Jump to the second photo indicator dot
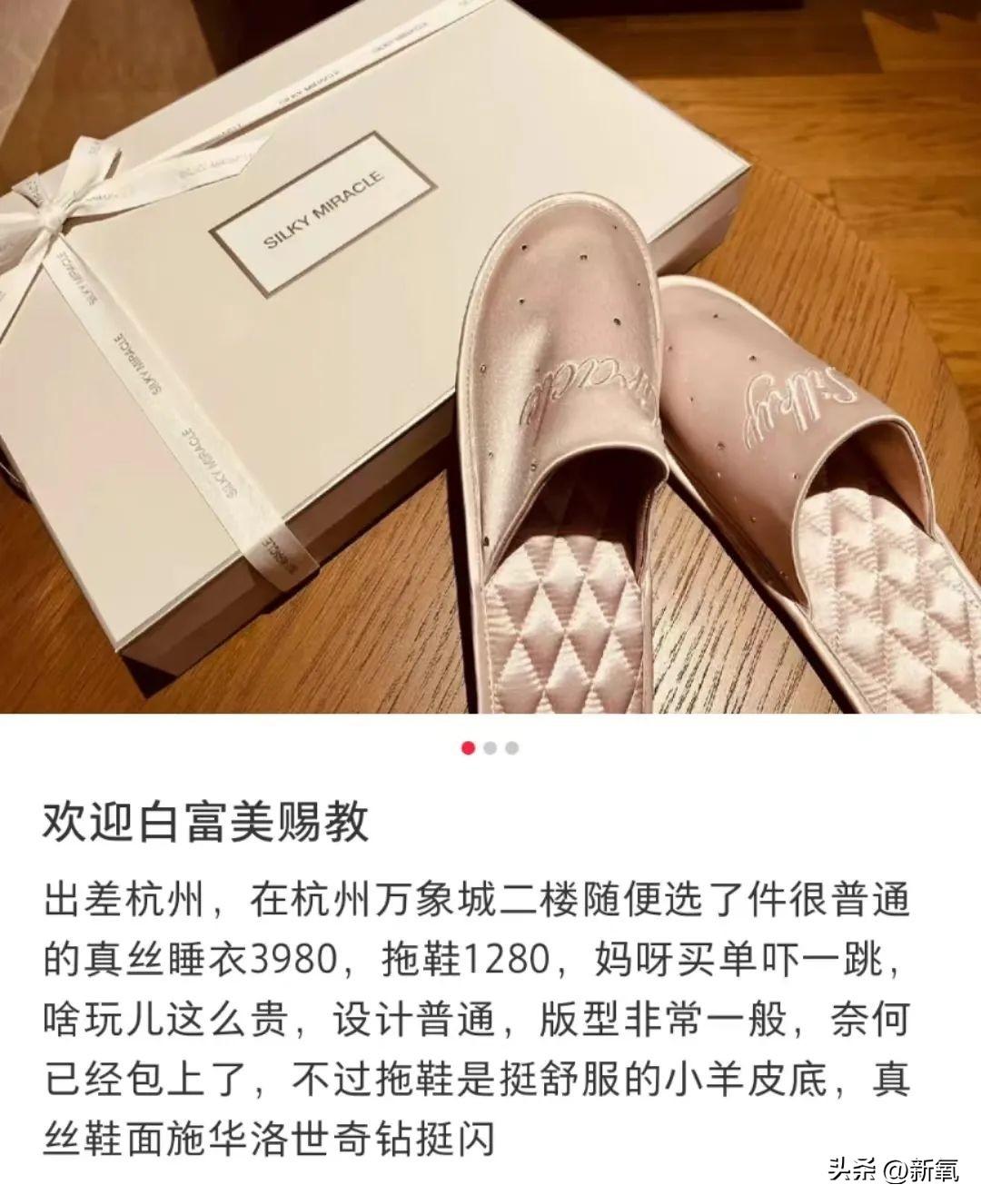Screen dimensions: 981x1204 [x=490, y=747]
